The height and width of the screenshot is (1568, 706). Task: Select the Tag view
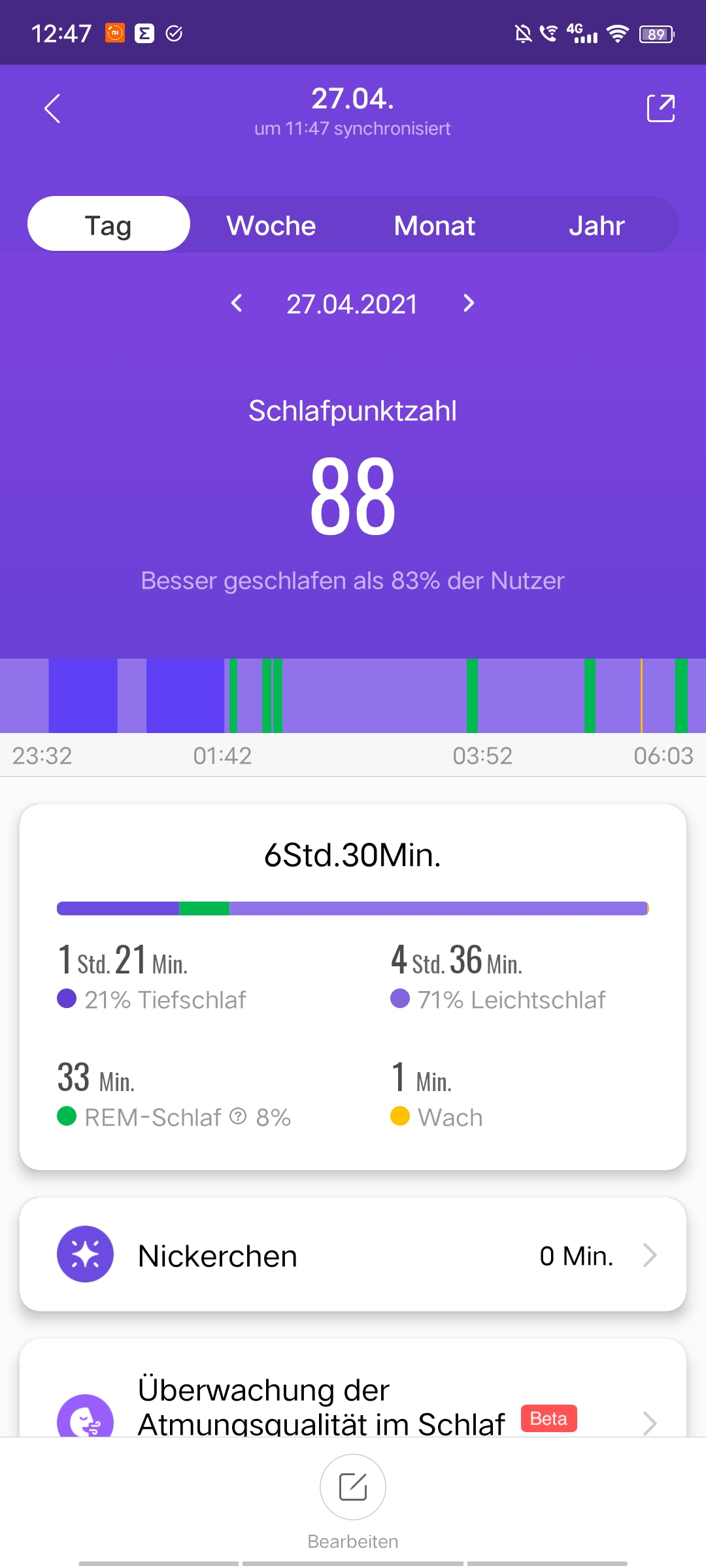tap(109, 224)
